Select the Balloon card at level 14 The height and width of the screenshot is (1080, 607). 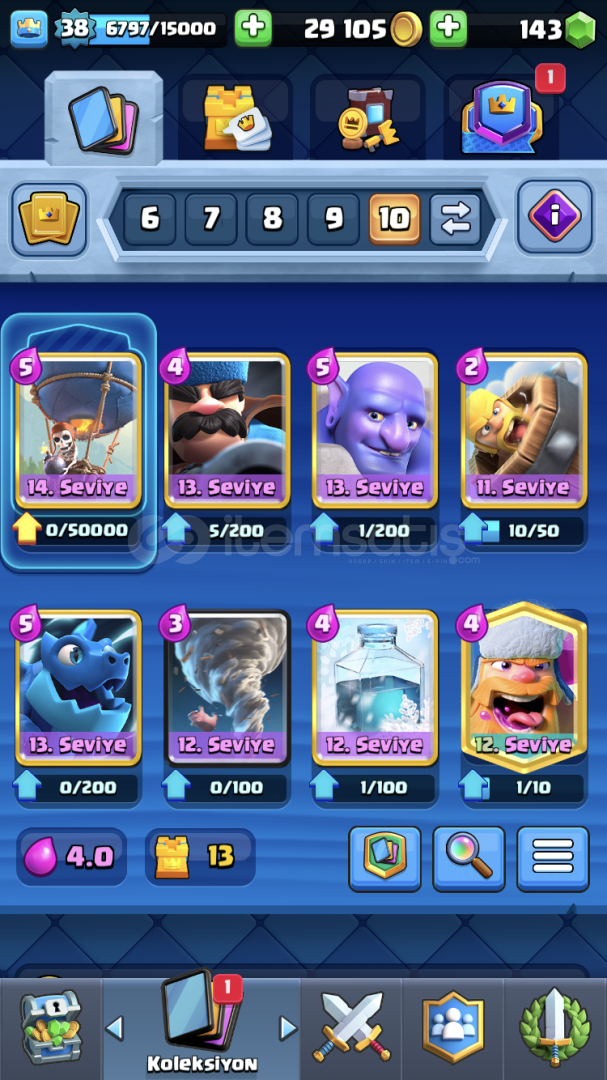point(78,430)
